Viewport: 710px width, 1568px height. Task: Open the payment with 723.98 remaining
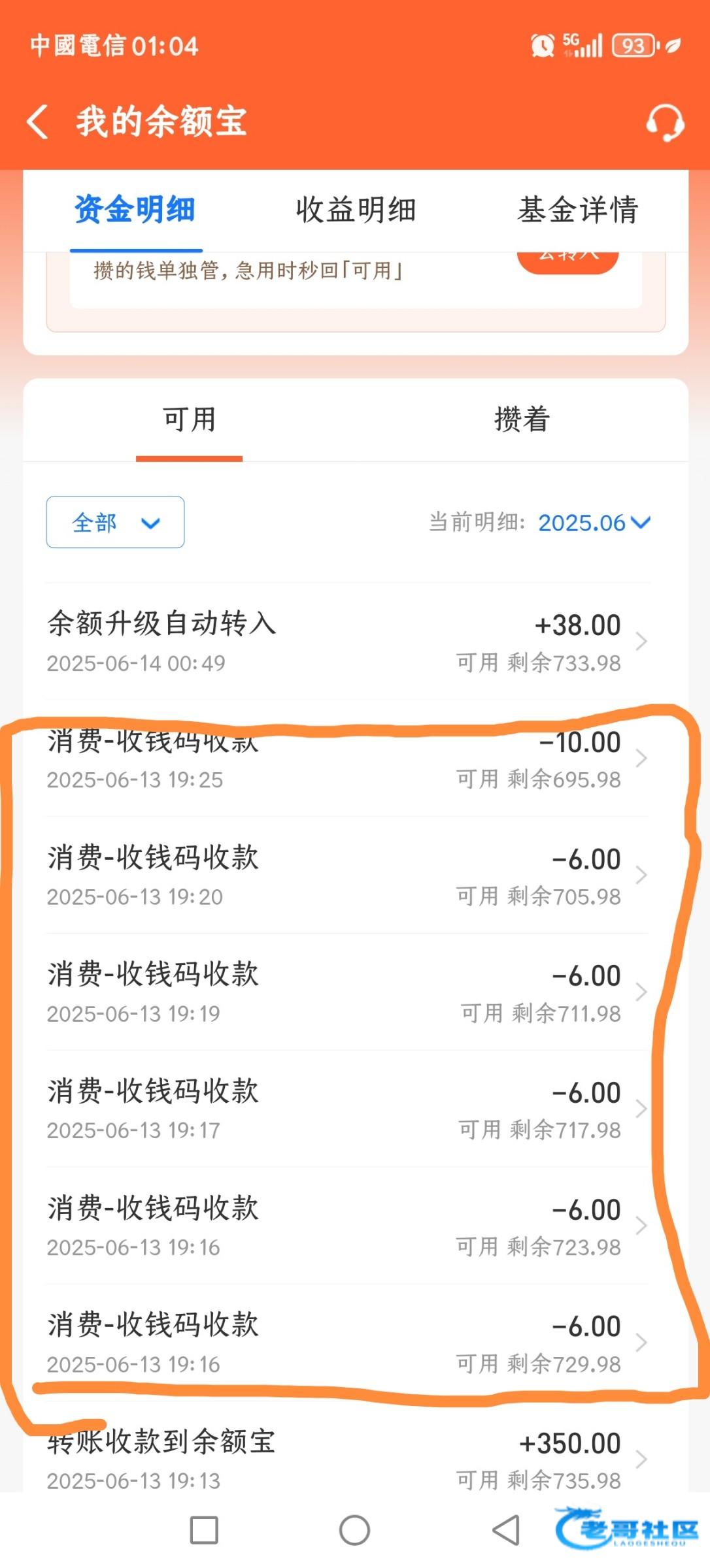coord(348,1226)
